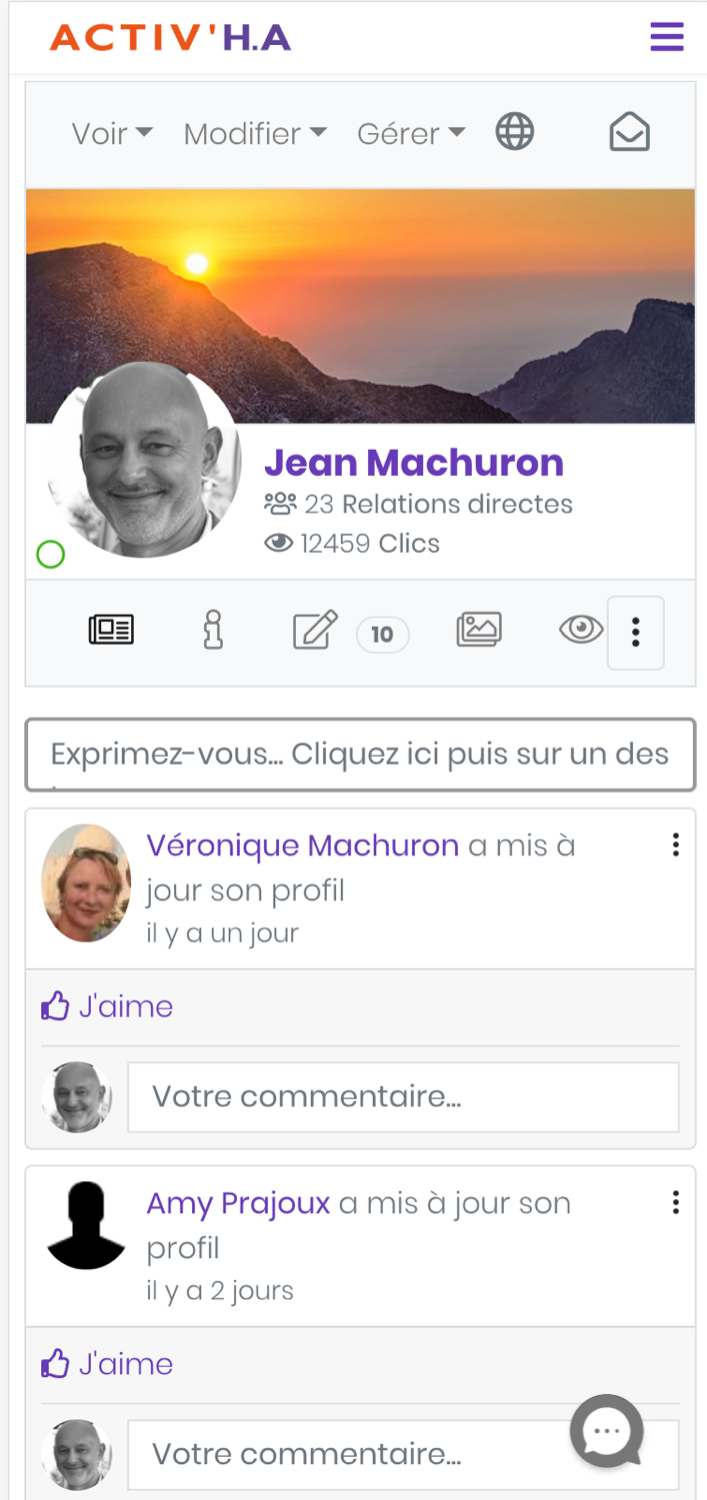Comment on Véronique Machuron's post
The height and width of the screenshot is (1500, 707).
click(403, 1097)
